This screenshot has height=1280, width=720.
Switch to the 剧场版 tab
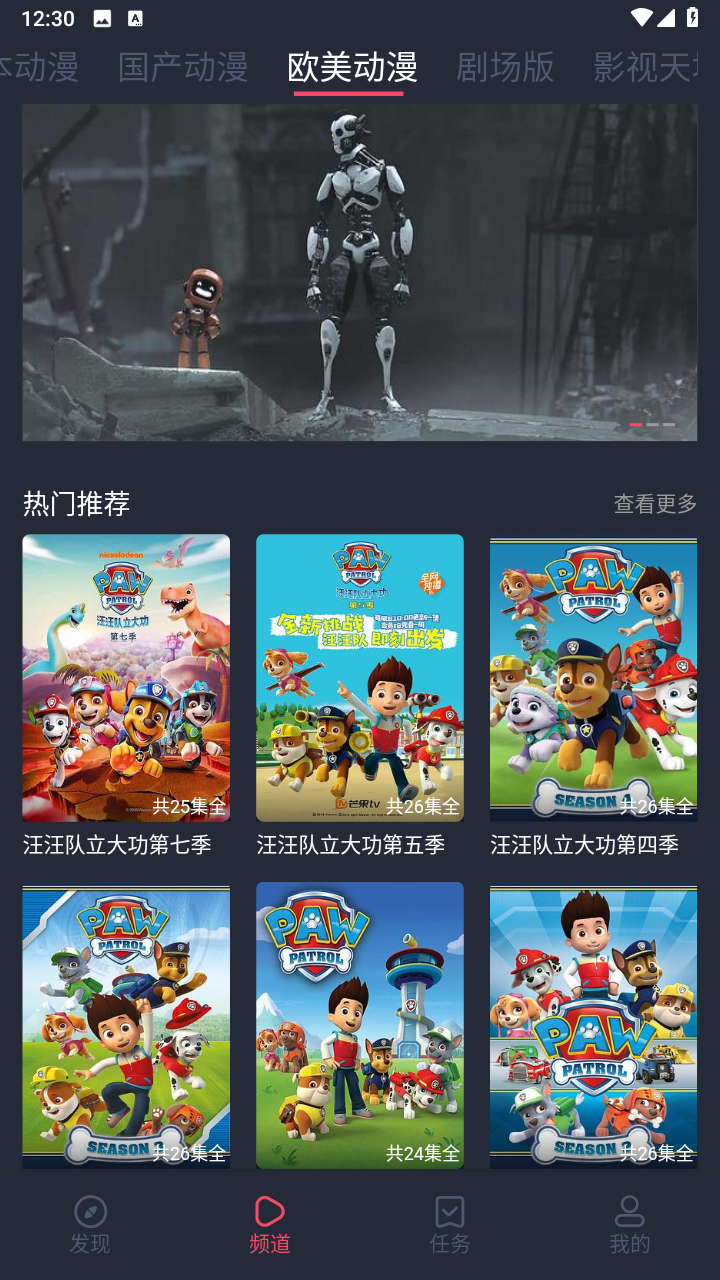tap(505, 67)
